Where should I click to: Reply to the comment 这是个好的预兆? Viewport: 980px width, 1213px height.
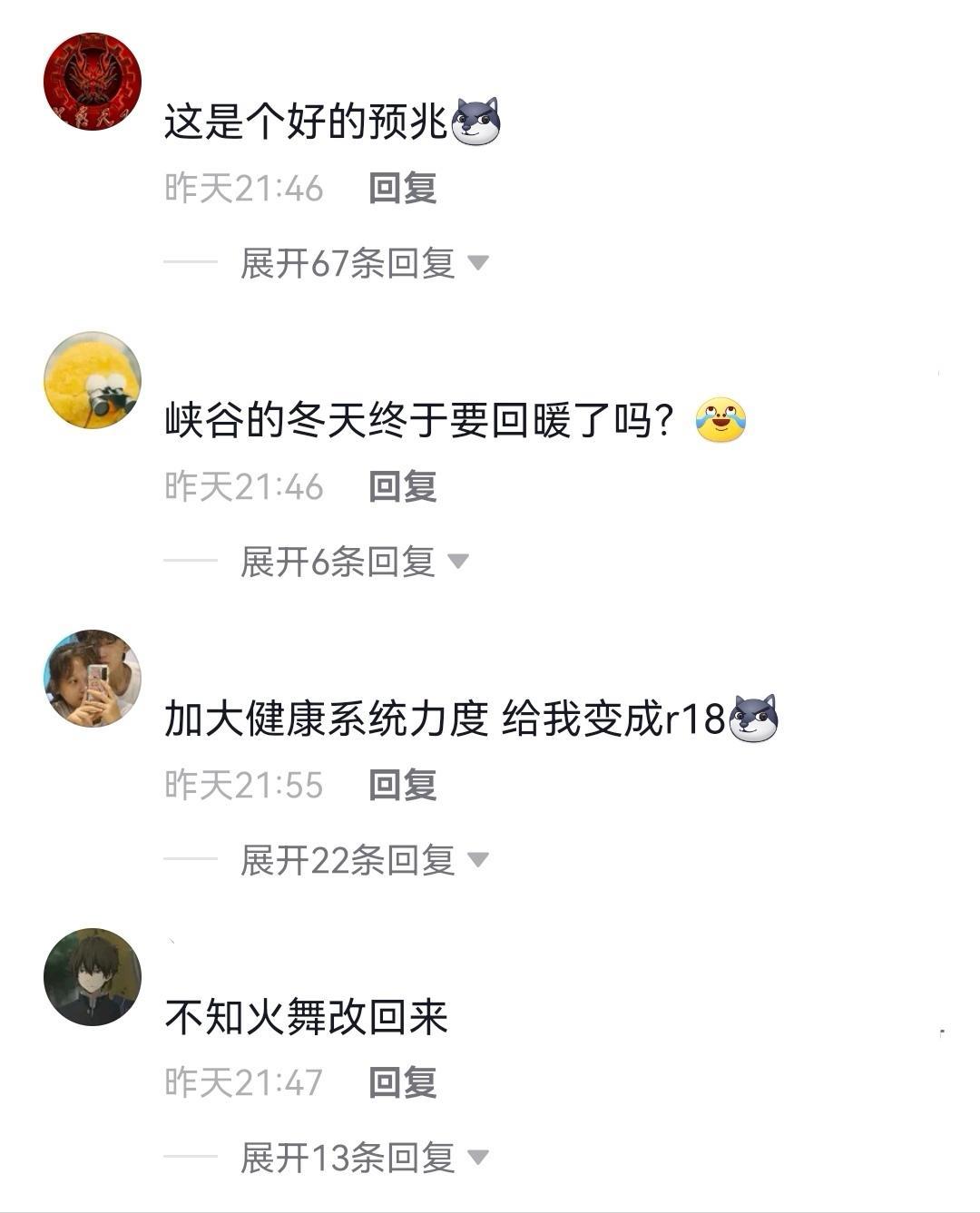(x=403, y=189)
